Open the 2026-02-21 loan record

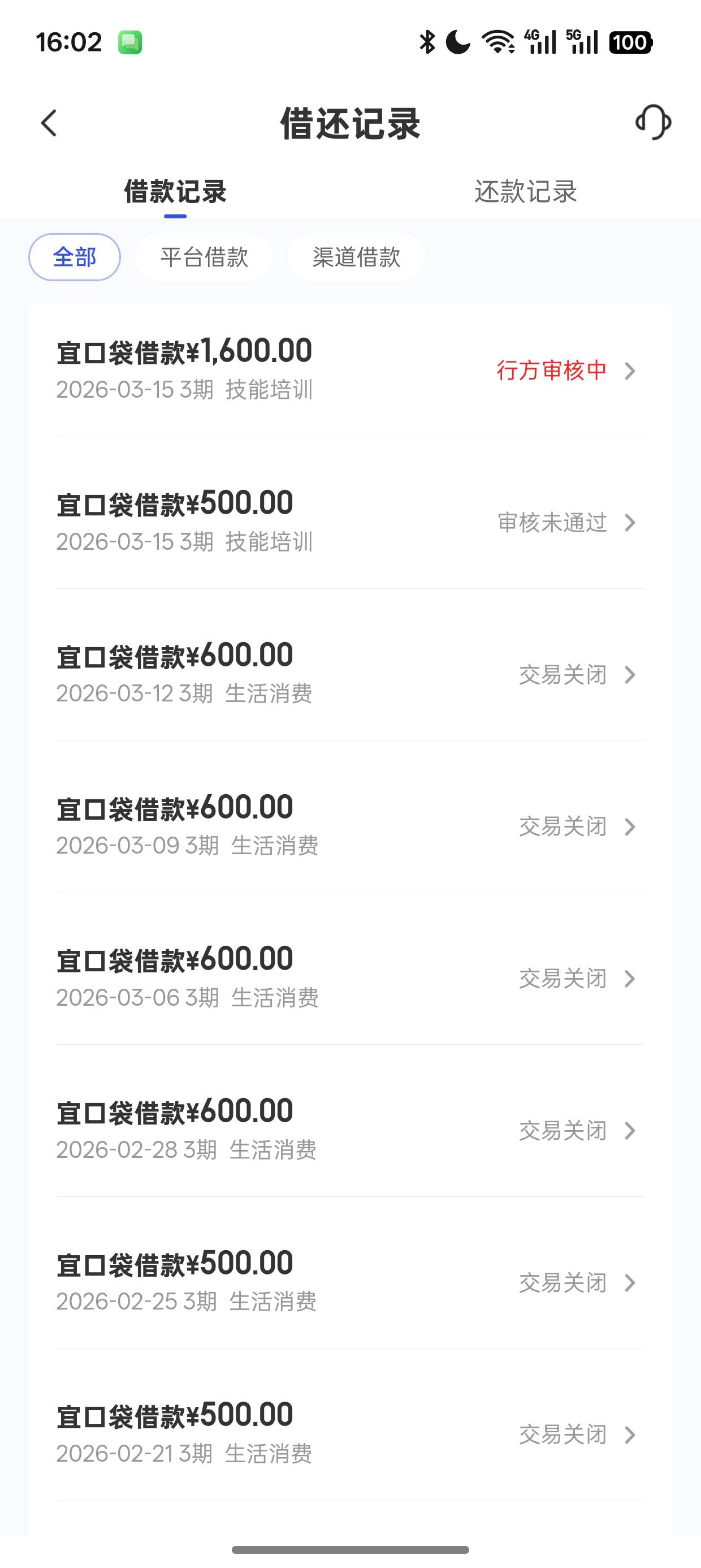(350, 1435)
